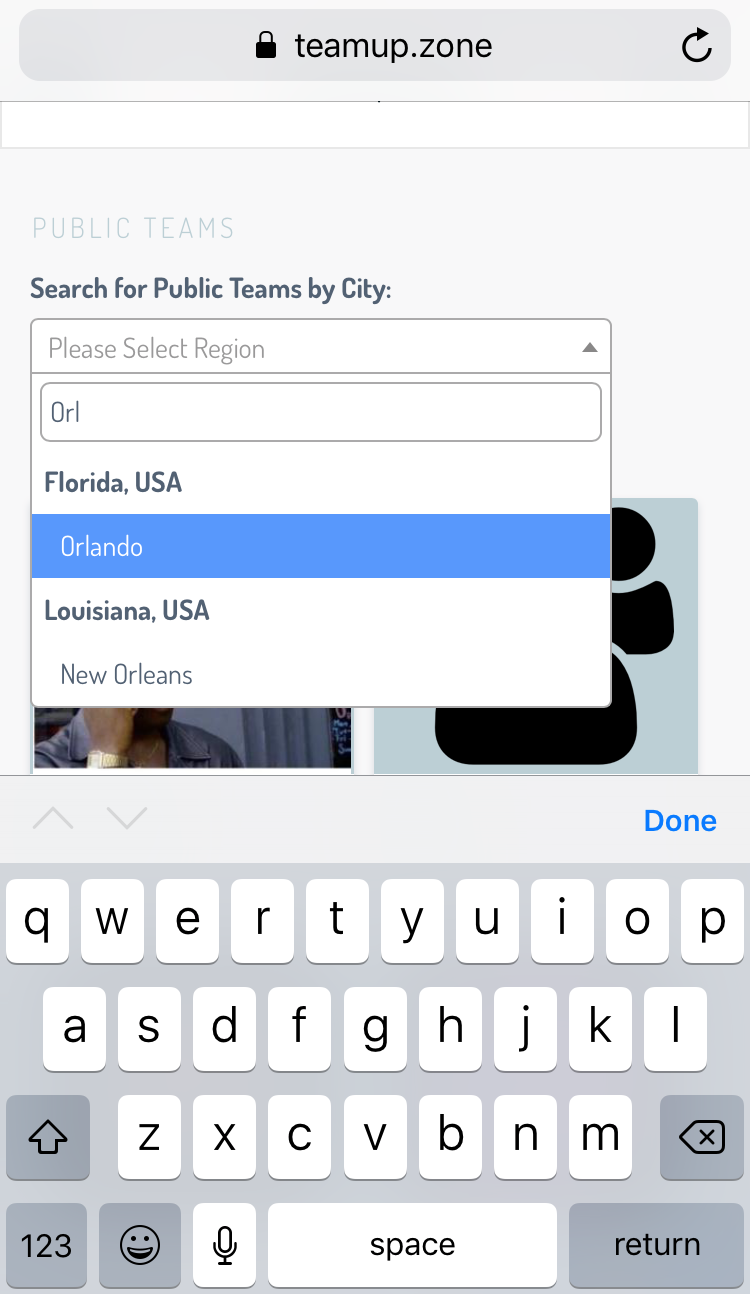Reload the teamup.zone page
The width and height of the screenshot is (750, 1294).
696,46
